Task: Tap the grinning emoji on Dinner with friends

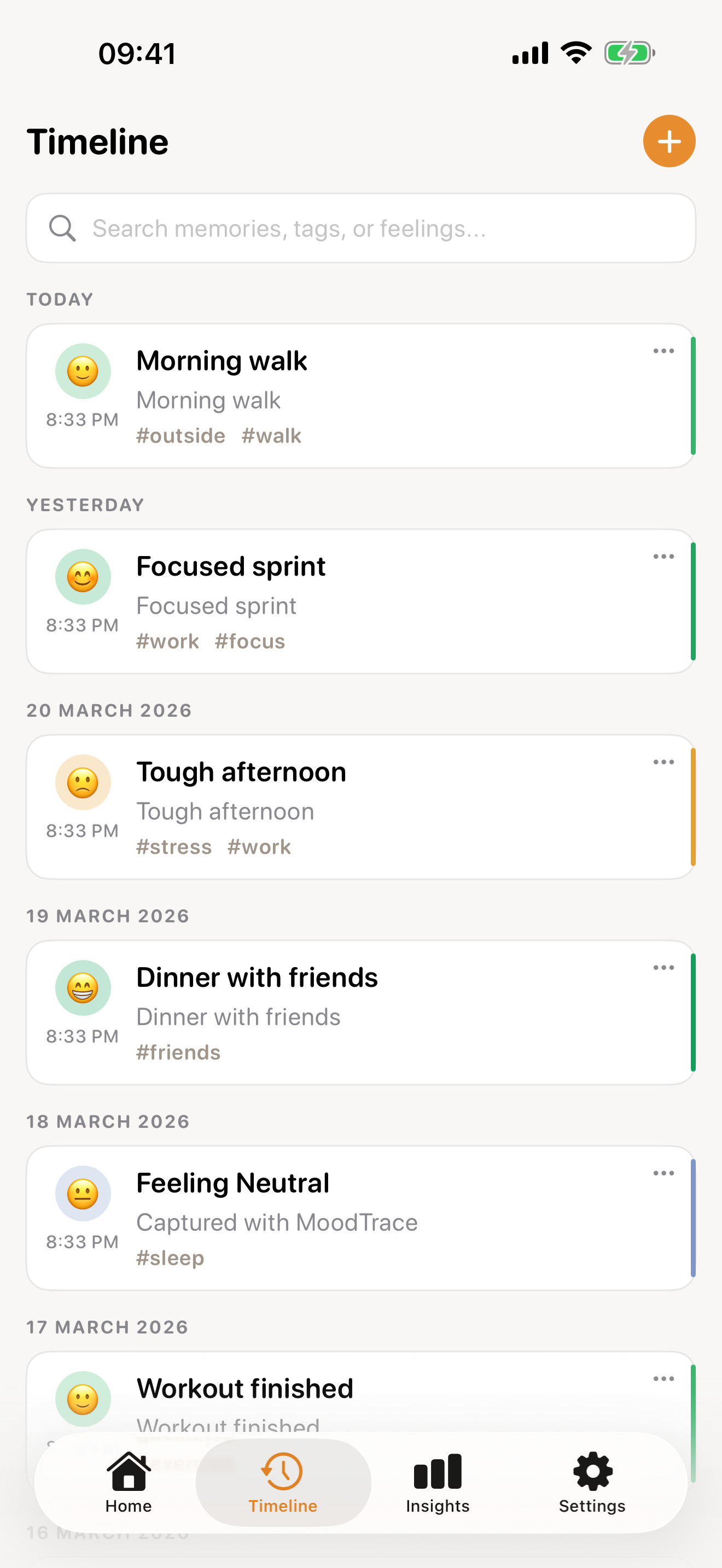Action: (x=83, y=987)
